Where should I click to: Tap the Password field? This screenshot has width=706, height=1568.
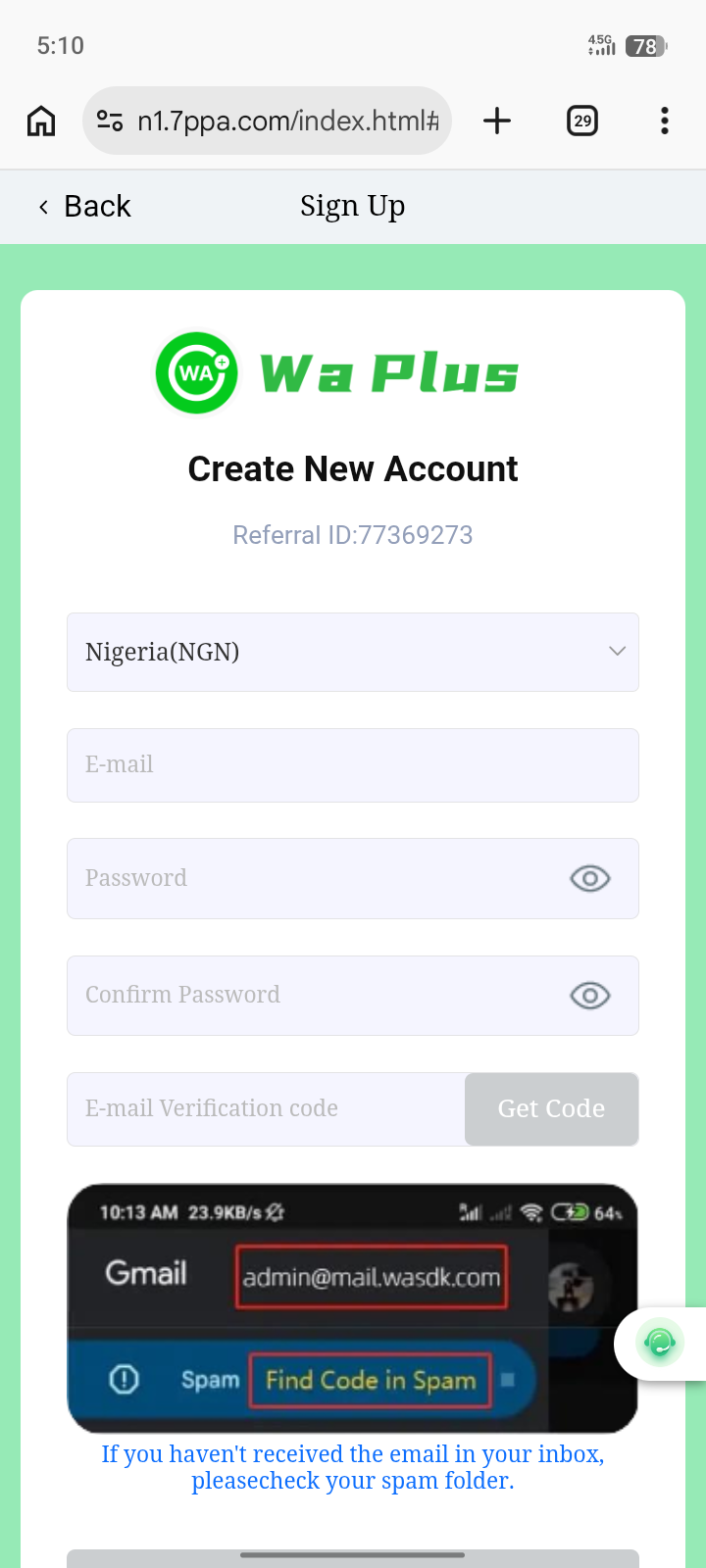point(314,879)
